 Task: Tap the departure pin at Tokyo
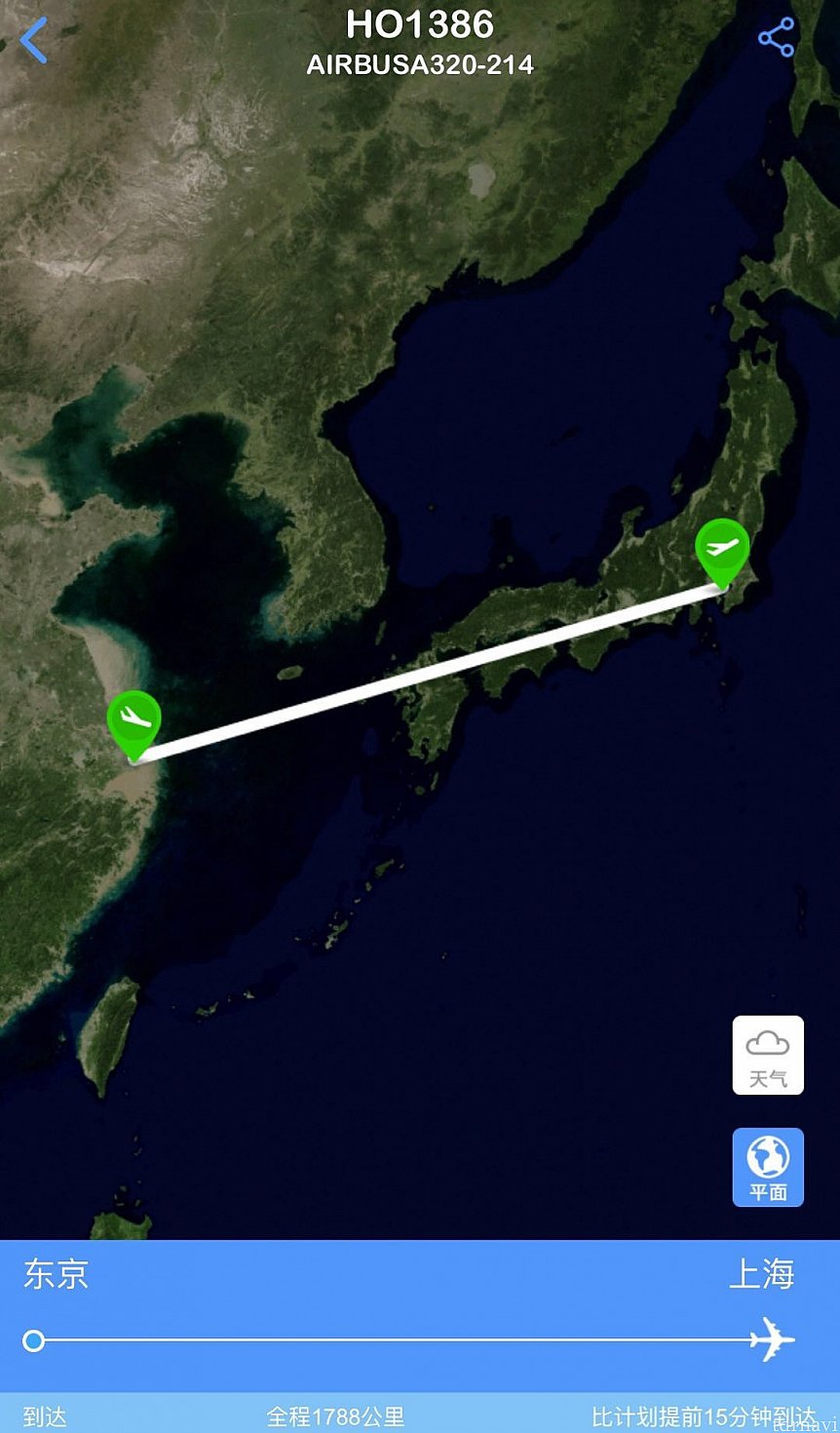(722, 550)
